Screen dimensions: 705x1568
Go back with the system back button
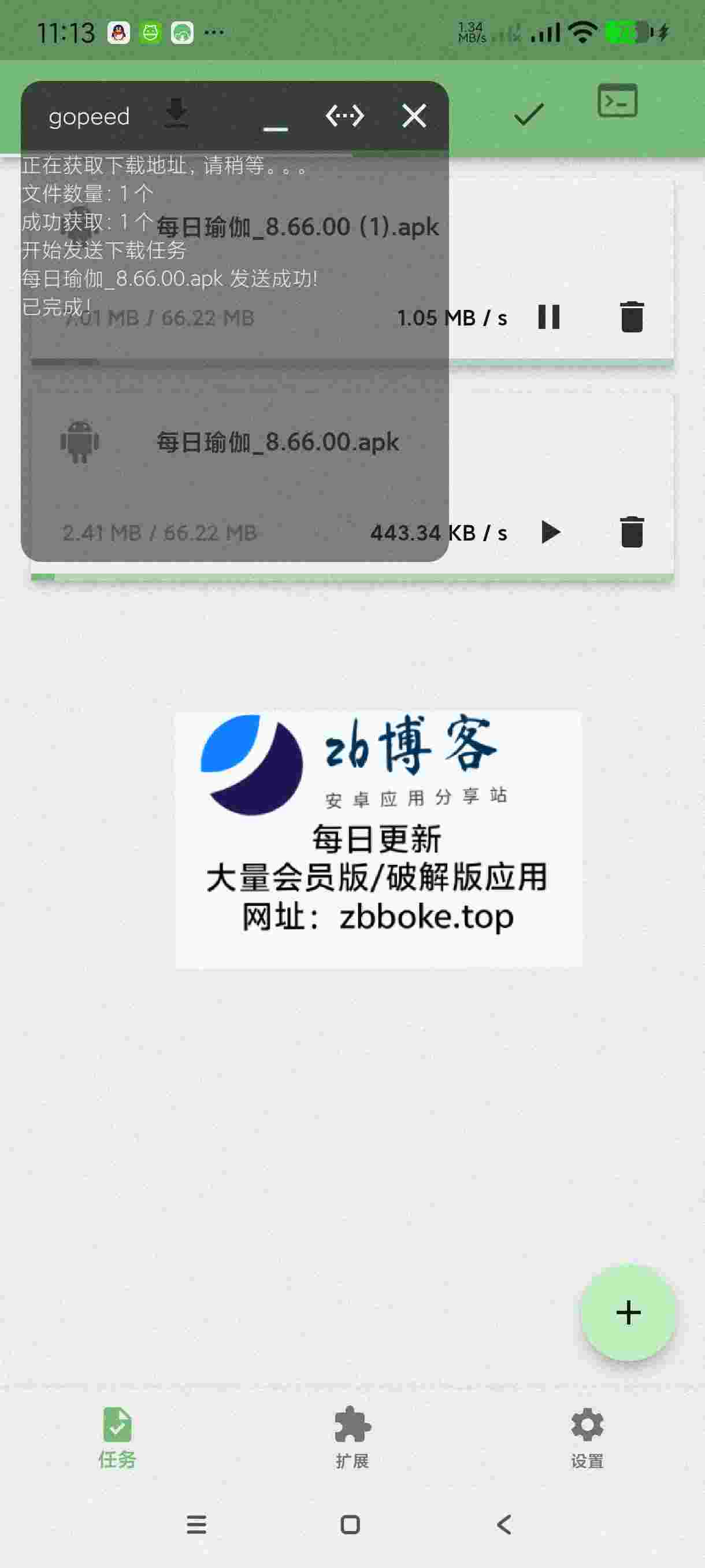tap(504, 1524)
